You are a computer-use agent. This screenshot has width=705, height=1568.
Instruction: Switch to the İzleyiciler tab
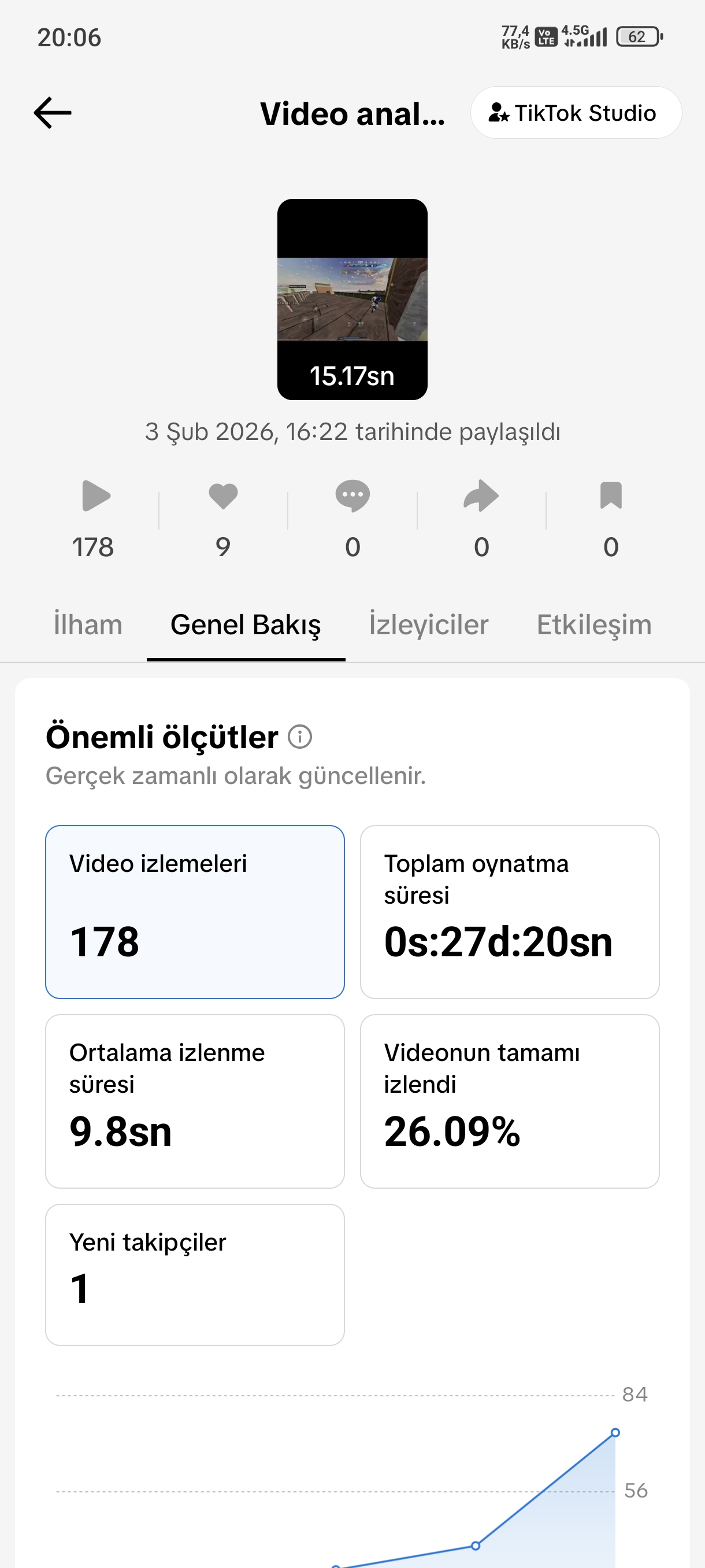[429, 624]
